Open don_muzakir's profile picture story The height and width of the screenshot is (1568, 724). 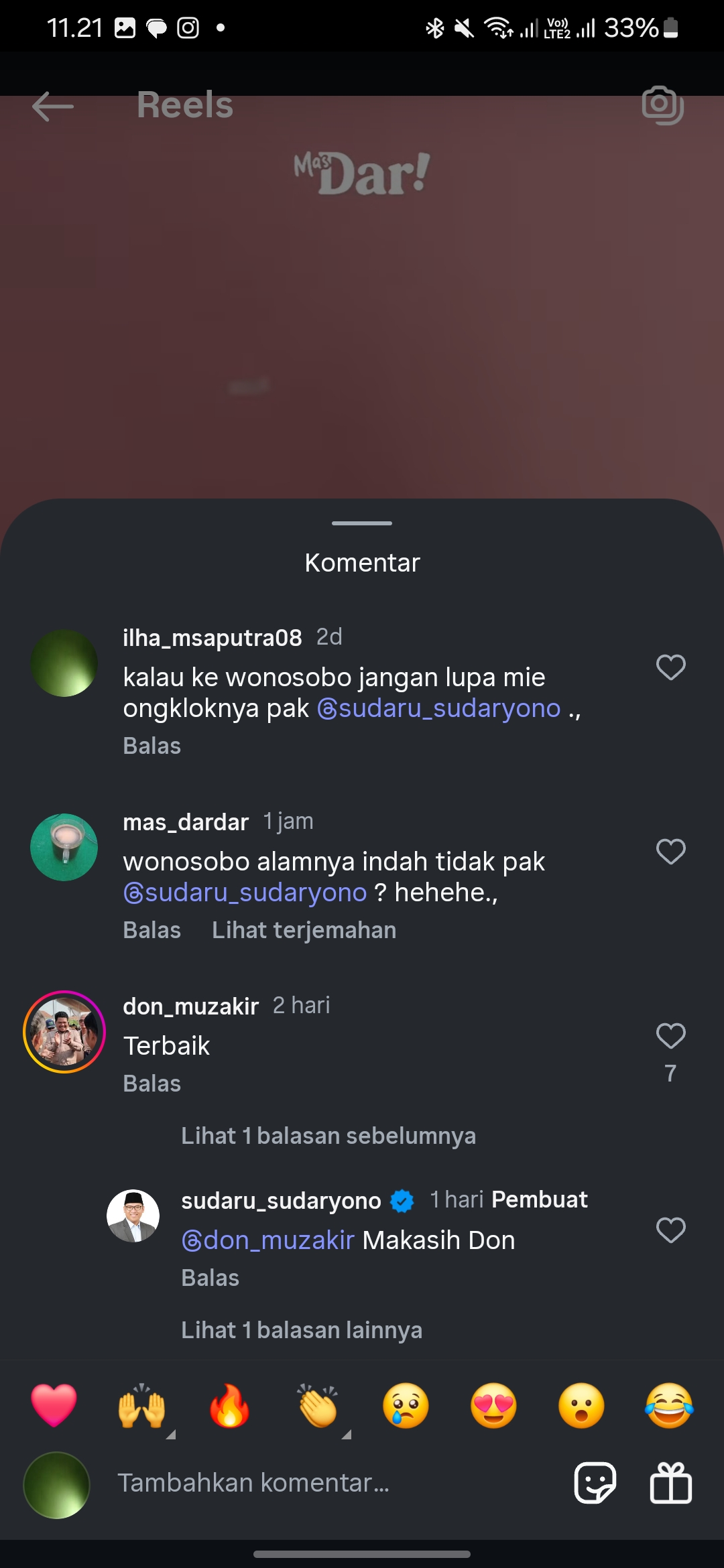click(64, 1032)
